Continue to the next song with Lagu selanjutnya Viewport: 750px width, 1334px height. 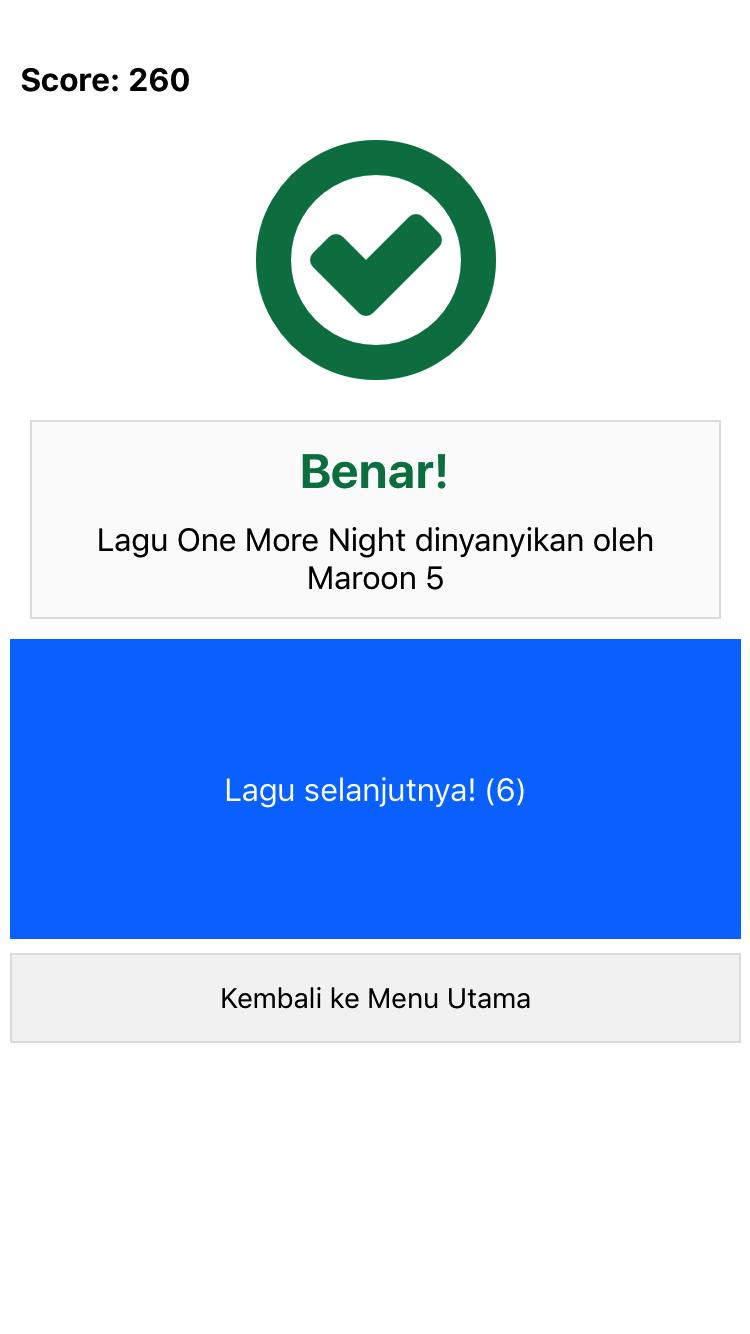tap(375, 789)
